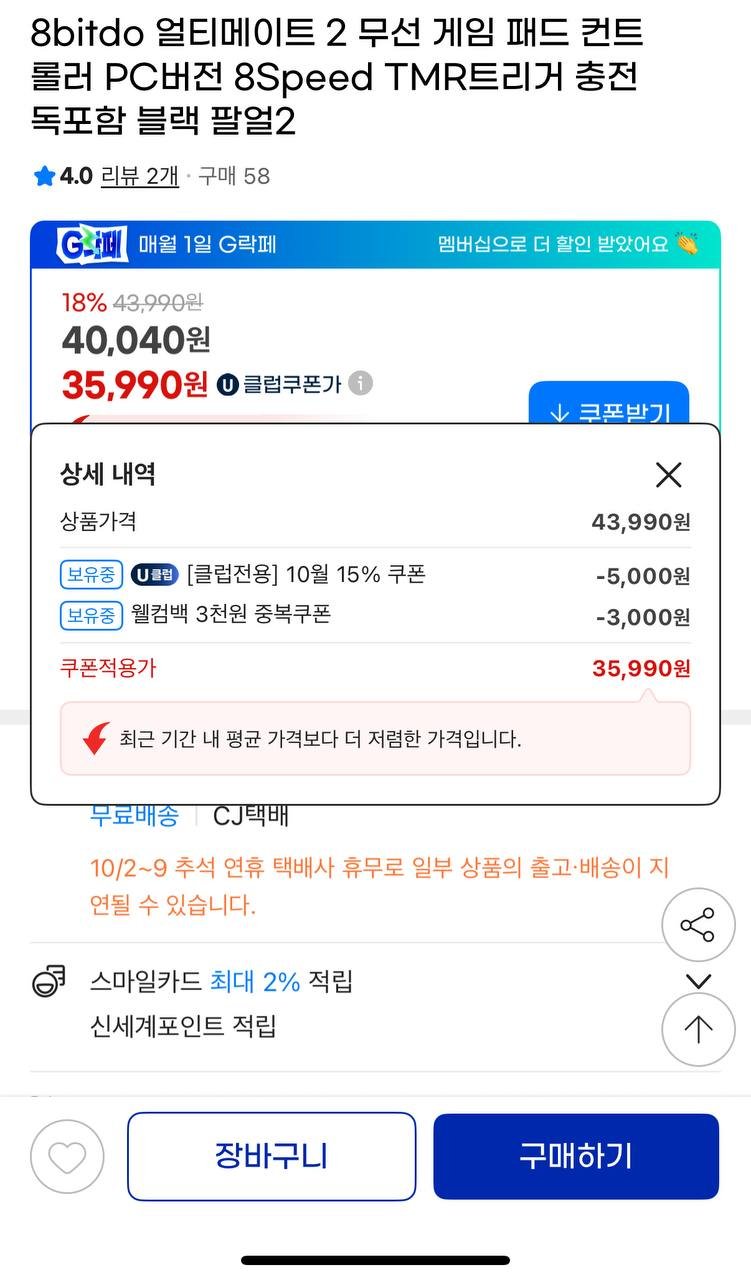The height and width of the screenshot is (1280, 751).
Task: Close the 상세 내역 popup
Action: point(668,475)
